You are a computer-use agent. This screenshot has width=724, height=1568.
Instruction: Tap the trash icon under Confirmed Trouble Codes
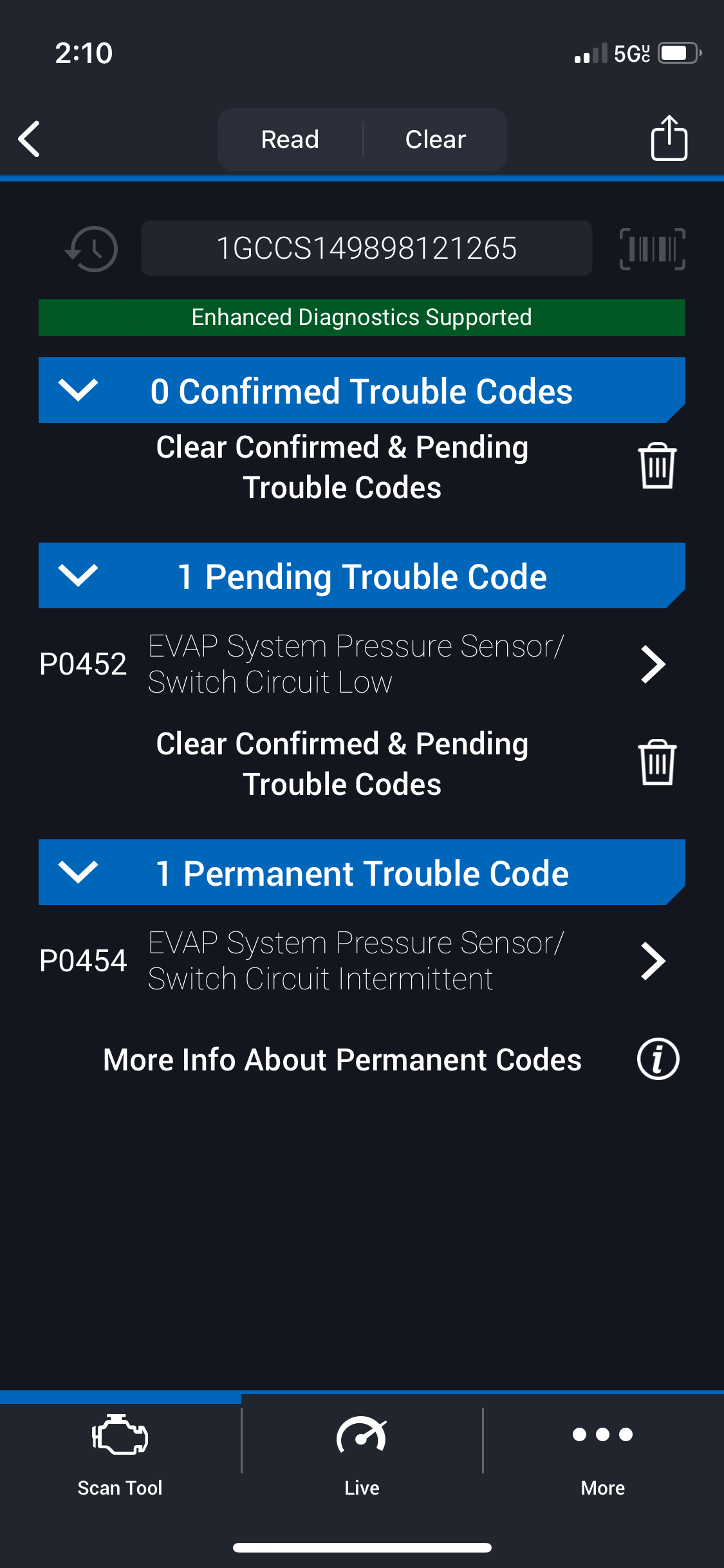pos(656,466)
